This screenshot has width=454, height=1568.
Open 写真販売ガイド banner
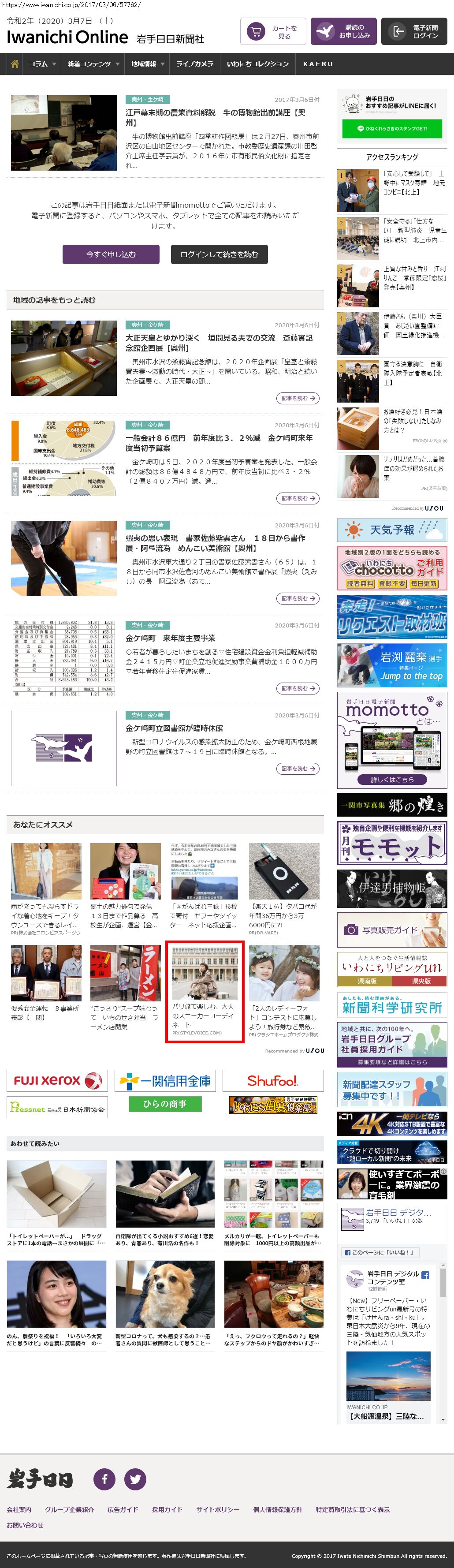point(392,930)
